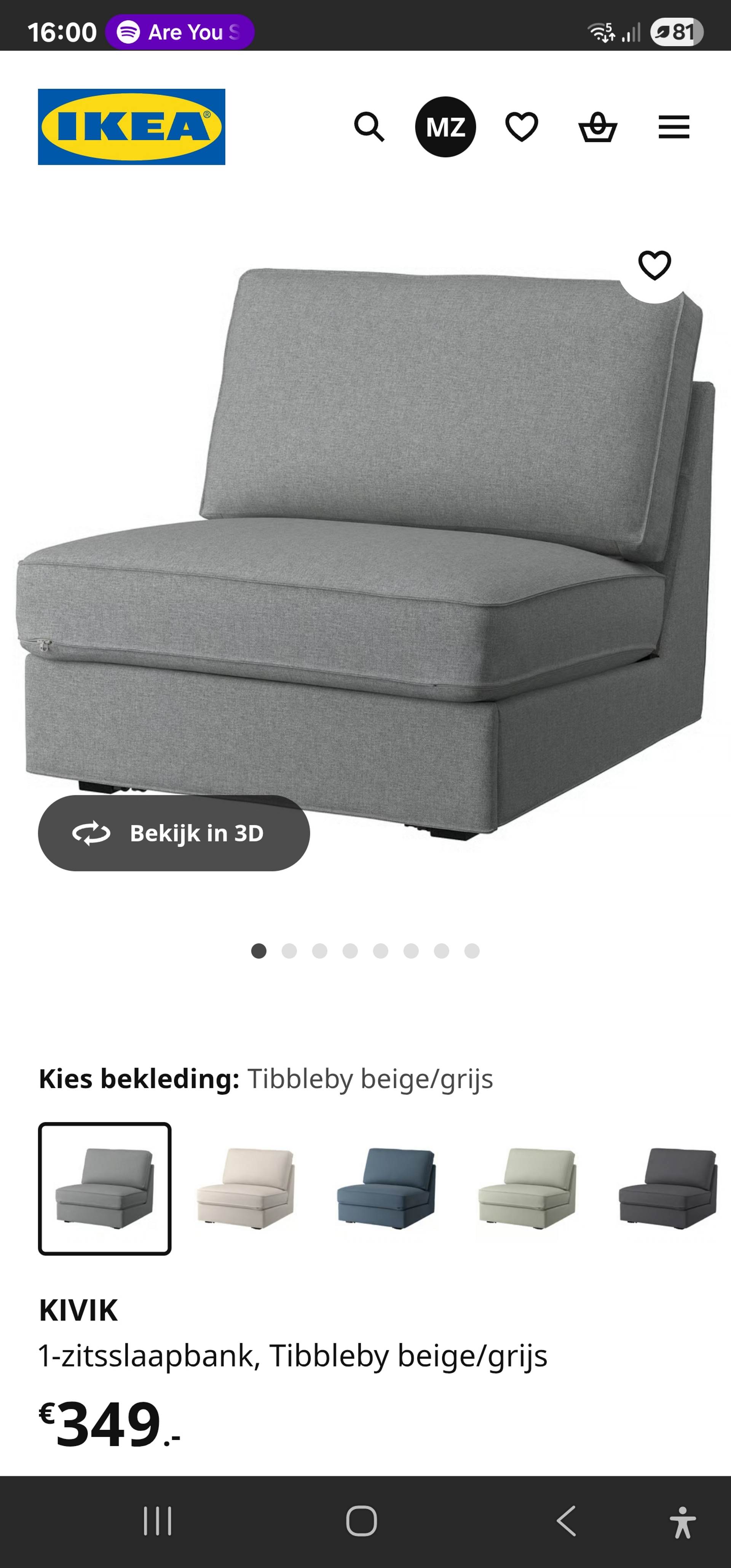This screenshot has width=731, height=1568.
Task: Go back using system back button
Action: click(566, 1522)
